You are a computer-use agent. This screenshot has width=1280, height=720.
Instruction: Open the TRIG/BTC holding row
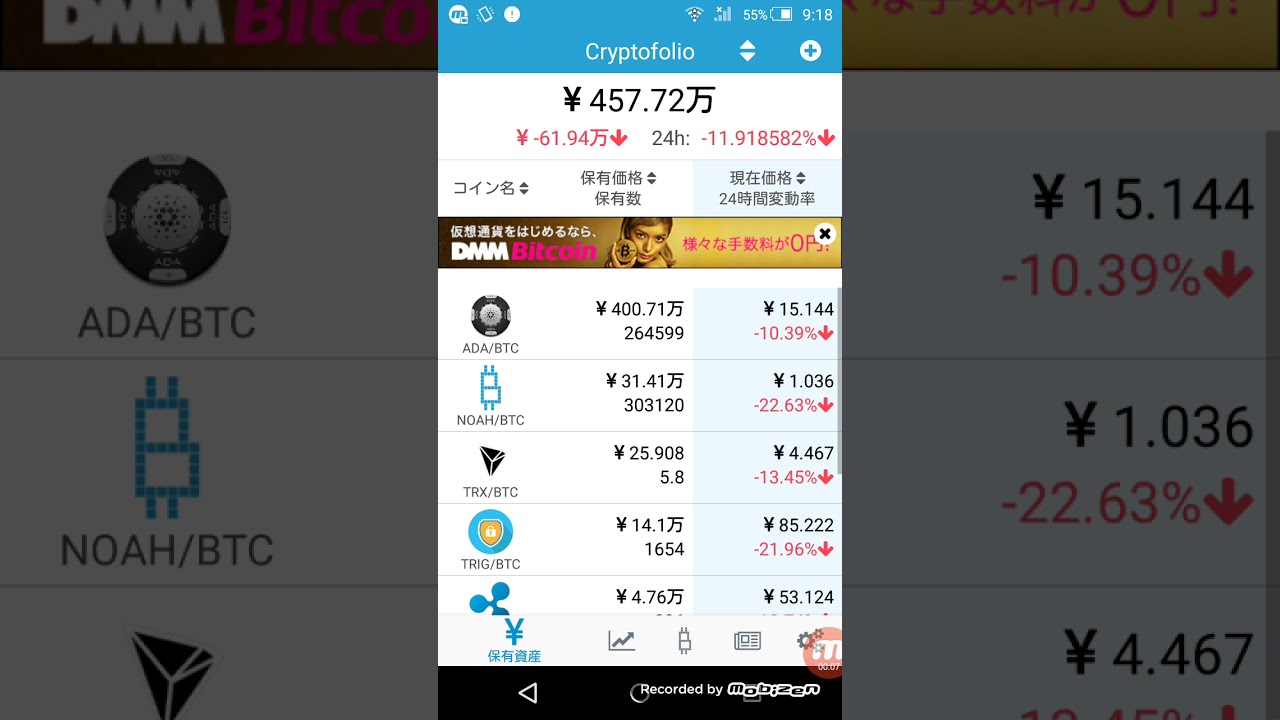point(640,539)
